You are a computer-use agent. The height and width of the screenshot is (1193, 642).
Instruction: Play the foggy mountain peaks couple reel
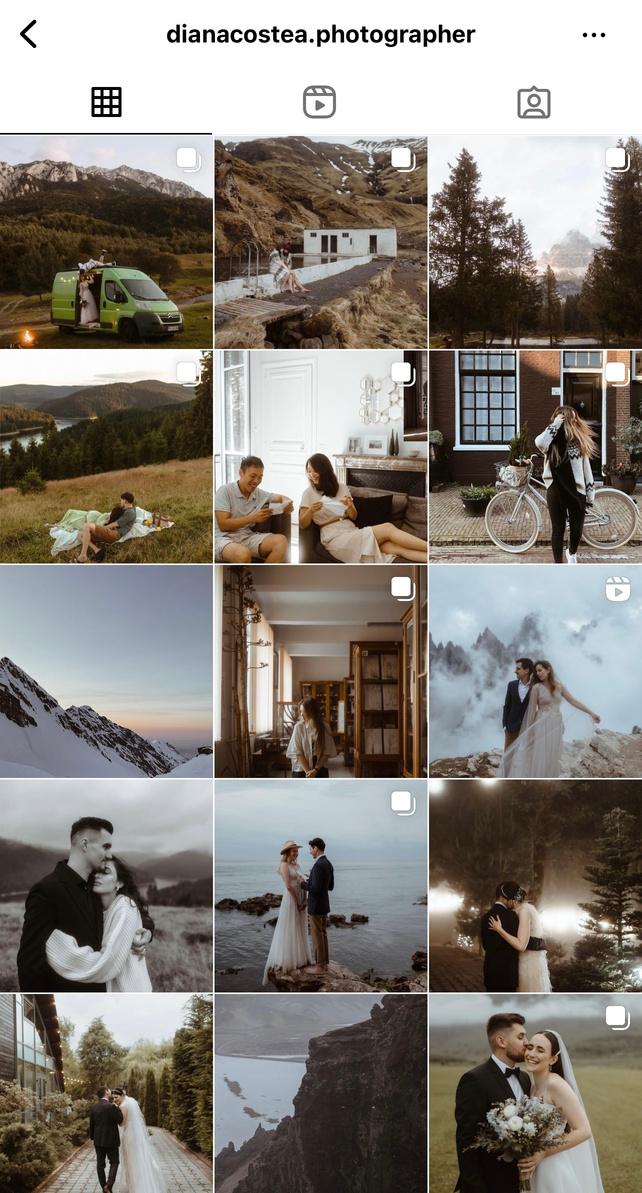click(x=535, y=671)
